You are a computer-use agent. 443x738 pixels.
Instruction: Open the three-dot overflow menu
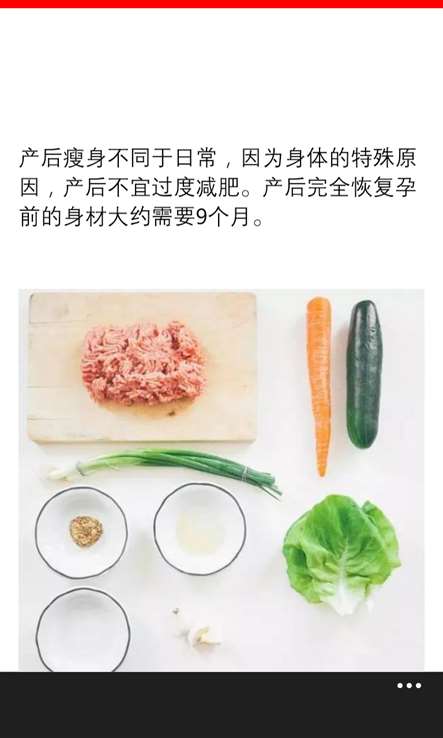coord(409,686)
